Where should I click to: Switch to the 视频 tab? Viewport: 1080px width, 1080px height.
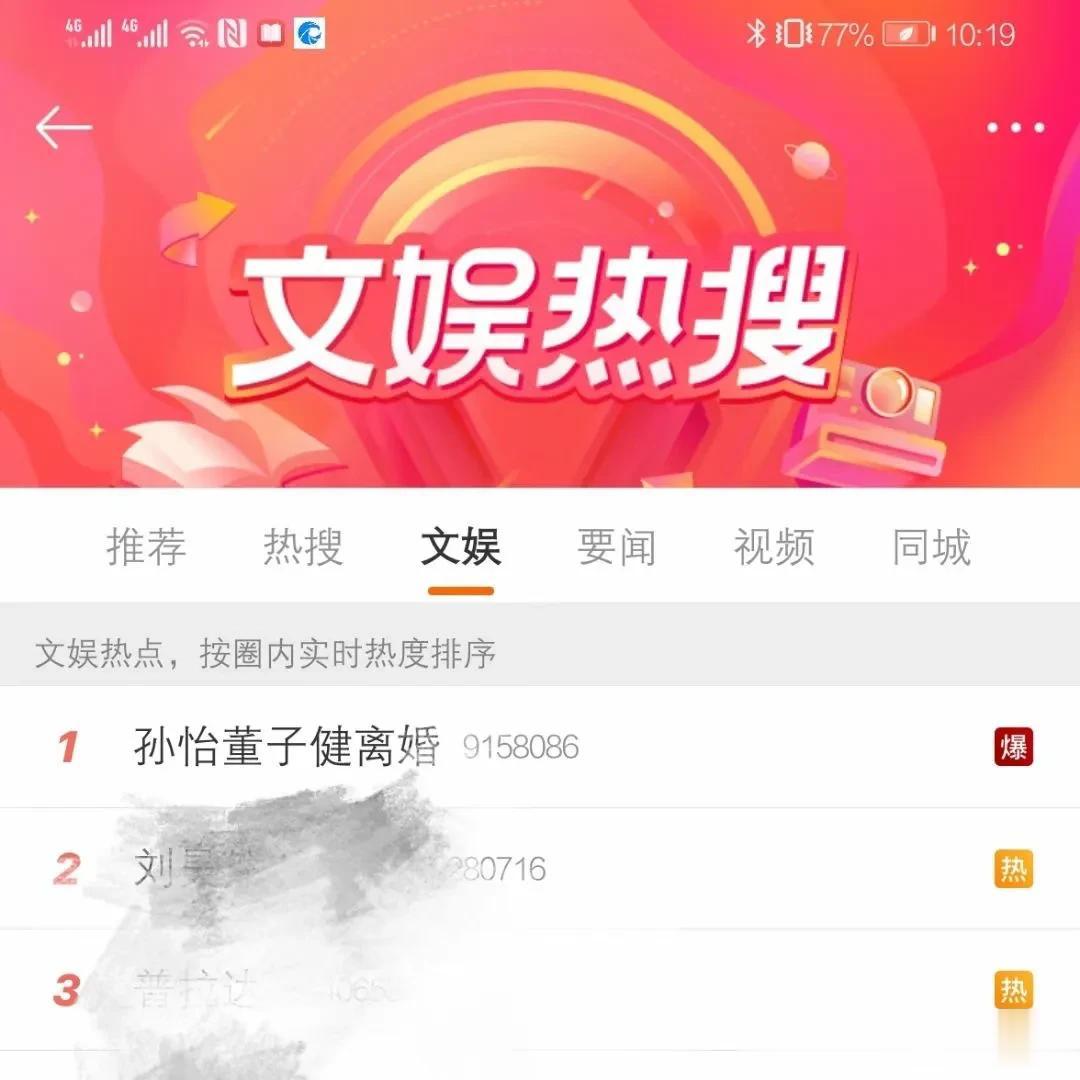click(x=774, y=548)
